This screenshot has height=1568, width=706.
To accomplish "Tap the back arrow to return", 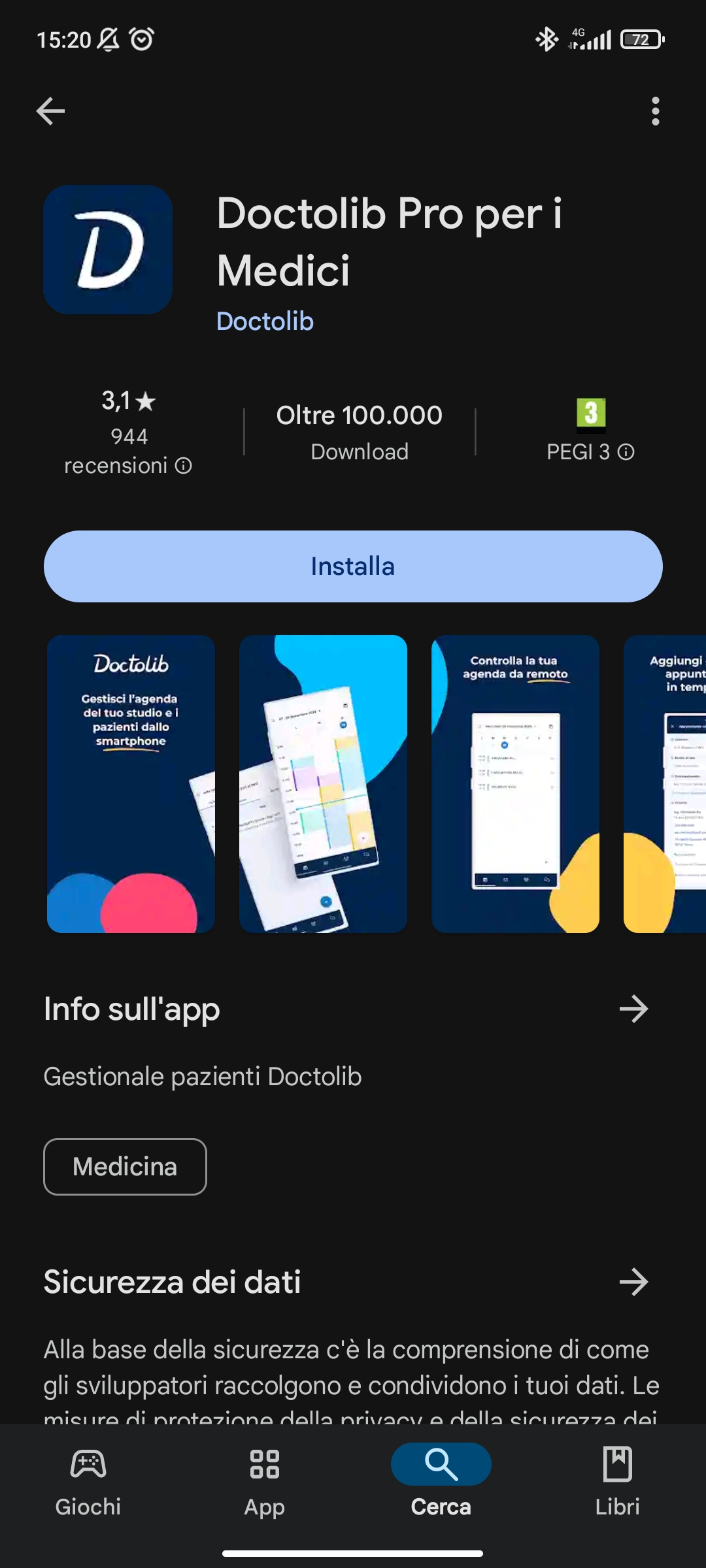I will click(51, 110).
